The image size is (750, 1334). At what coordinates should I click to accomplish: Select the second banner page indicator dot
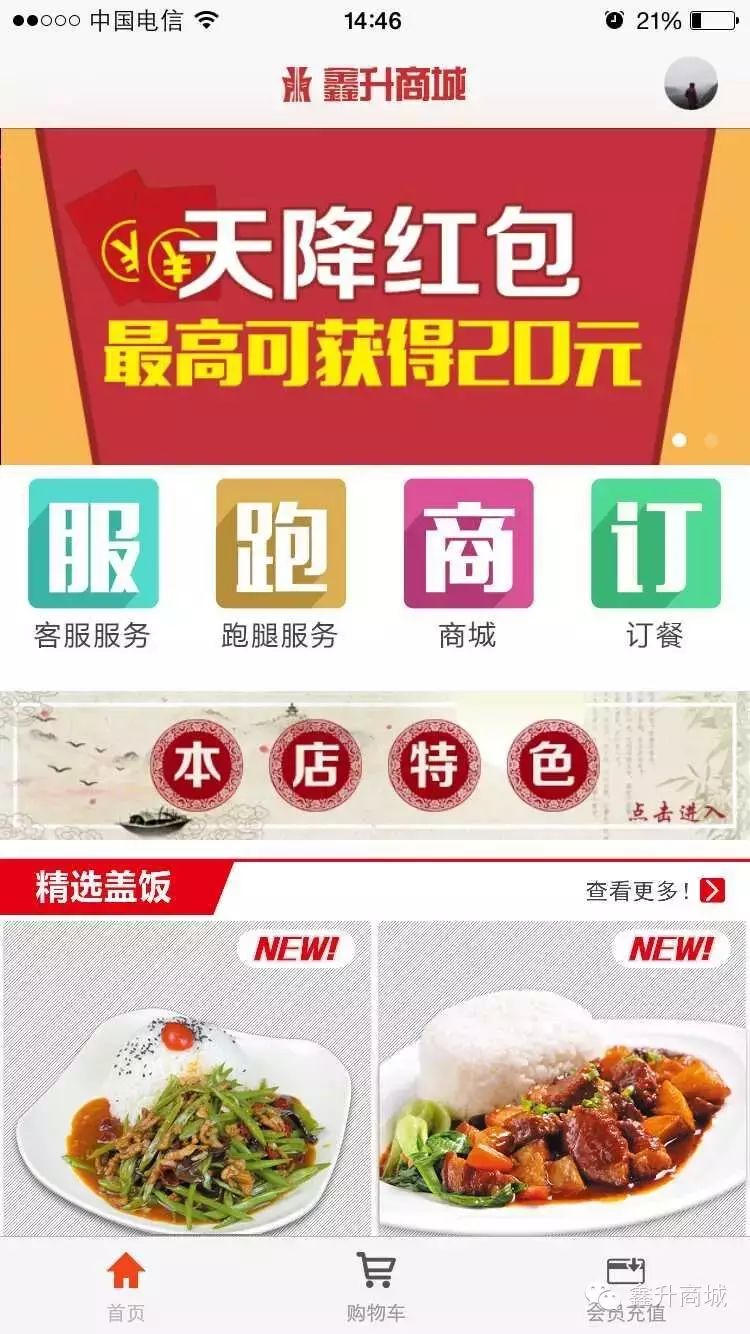(711, 440)
